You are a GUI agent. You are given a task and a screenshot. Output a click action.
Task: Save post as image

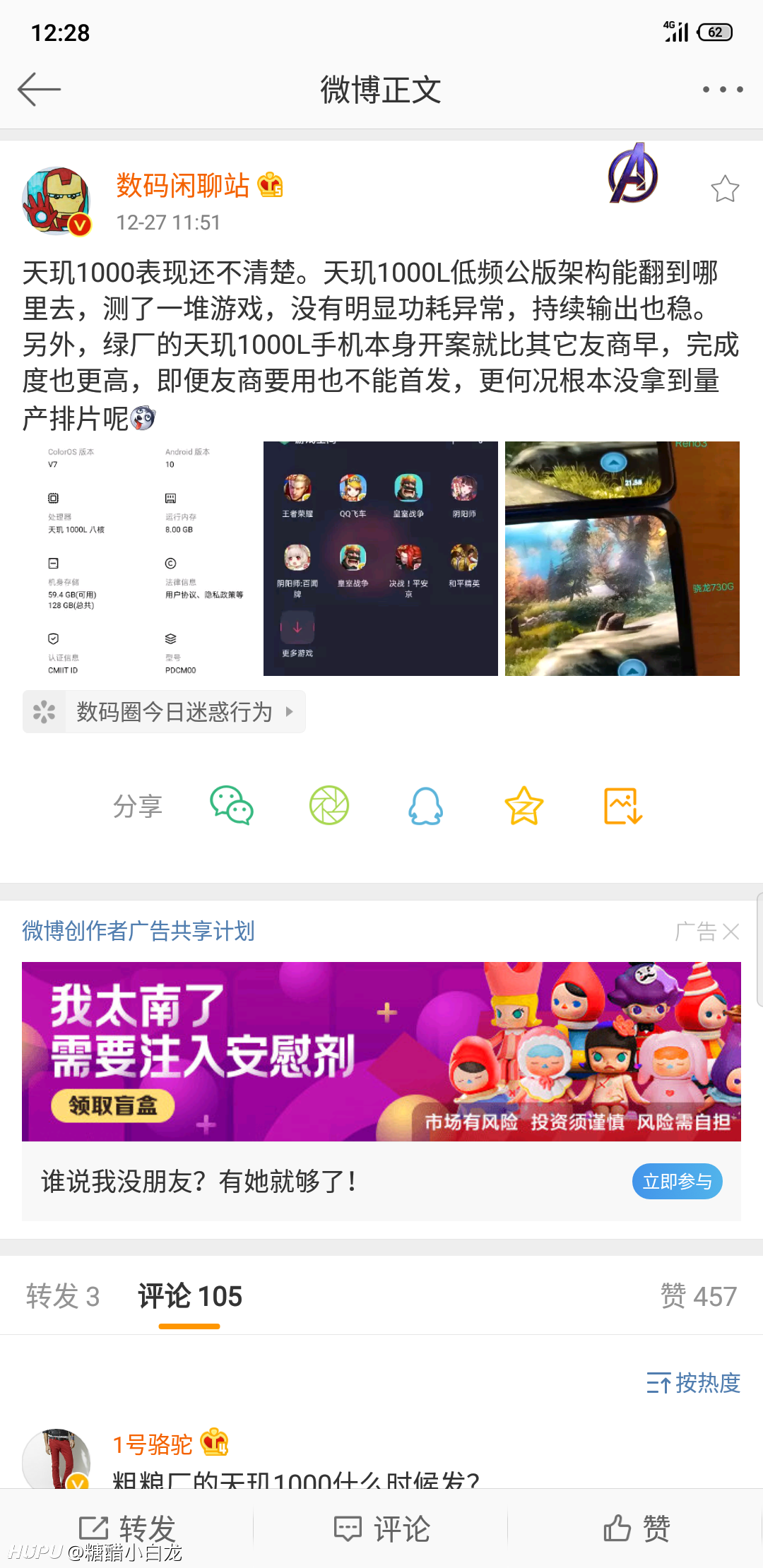(622, 805)
